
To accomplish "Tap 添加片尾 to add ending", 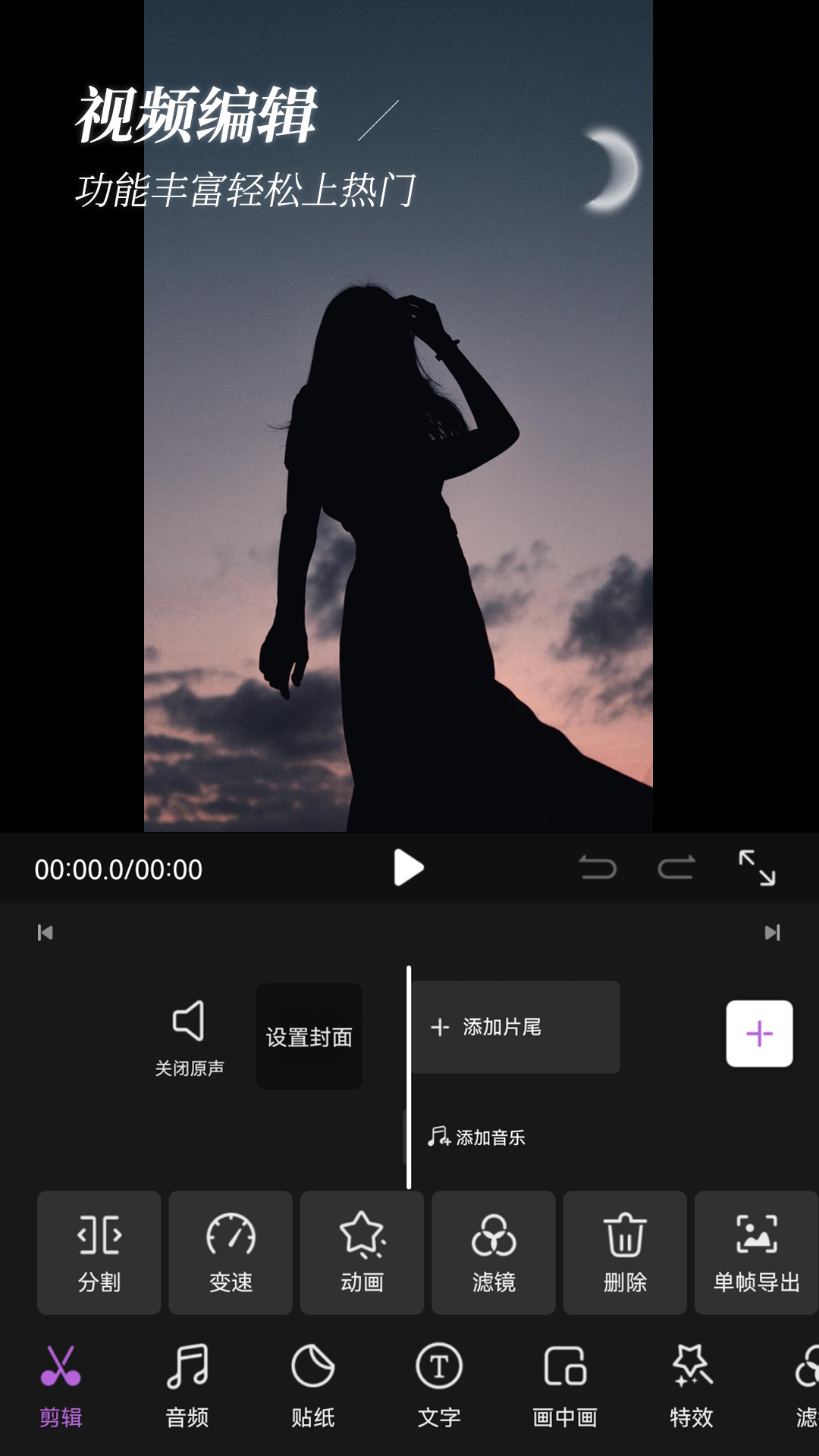I will tap(516, 1027).
